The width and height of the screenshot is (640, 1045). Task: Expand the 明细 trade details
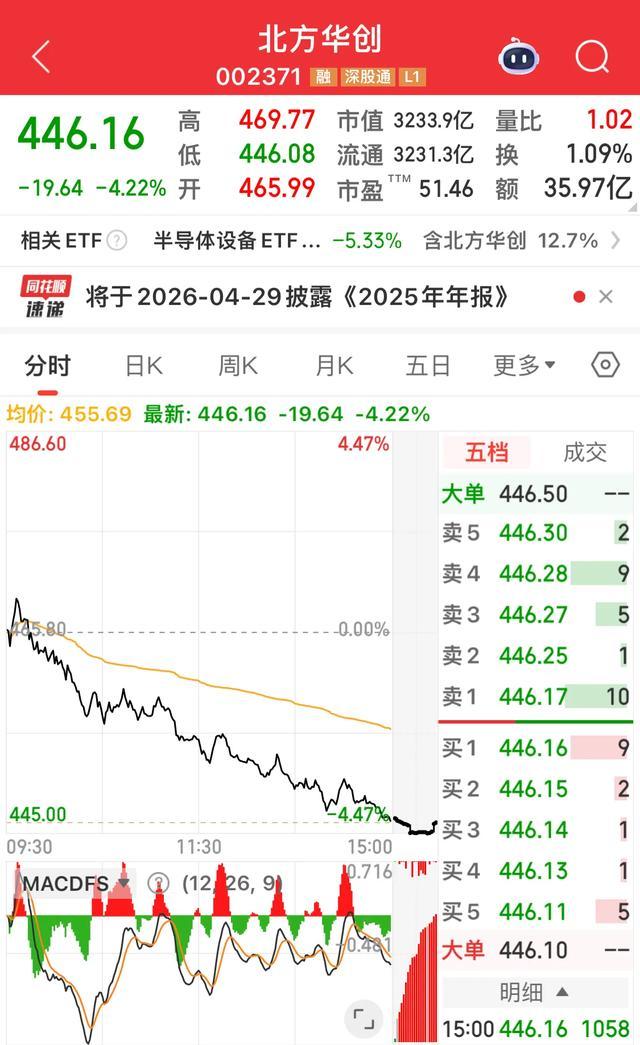coord(535,992)
